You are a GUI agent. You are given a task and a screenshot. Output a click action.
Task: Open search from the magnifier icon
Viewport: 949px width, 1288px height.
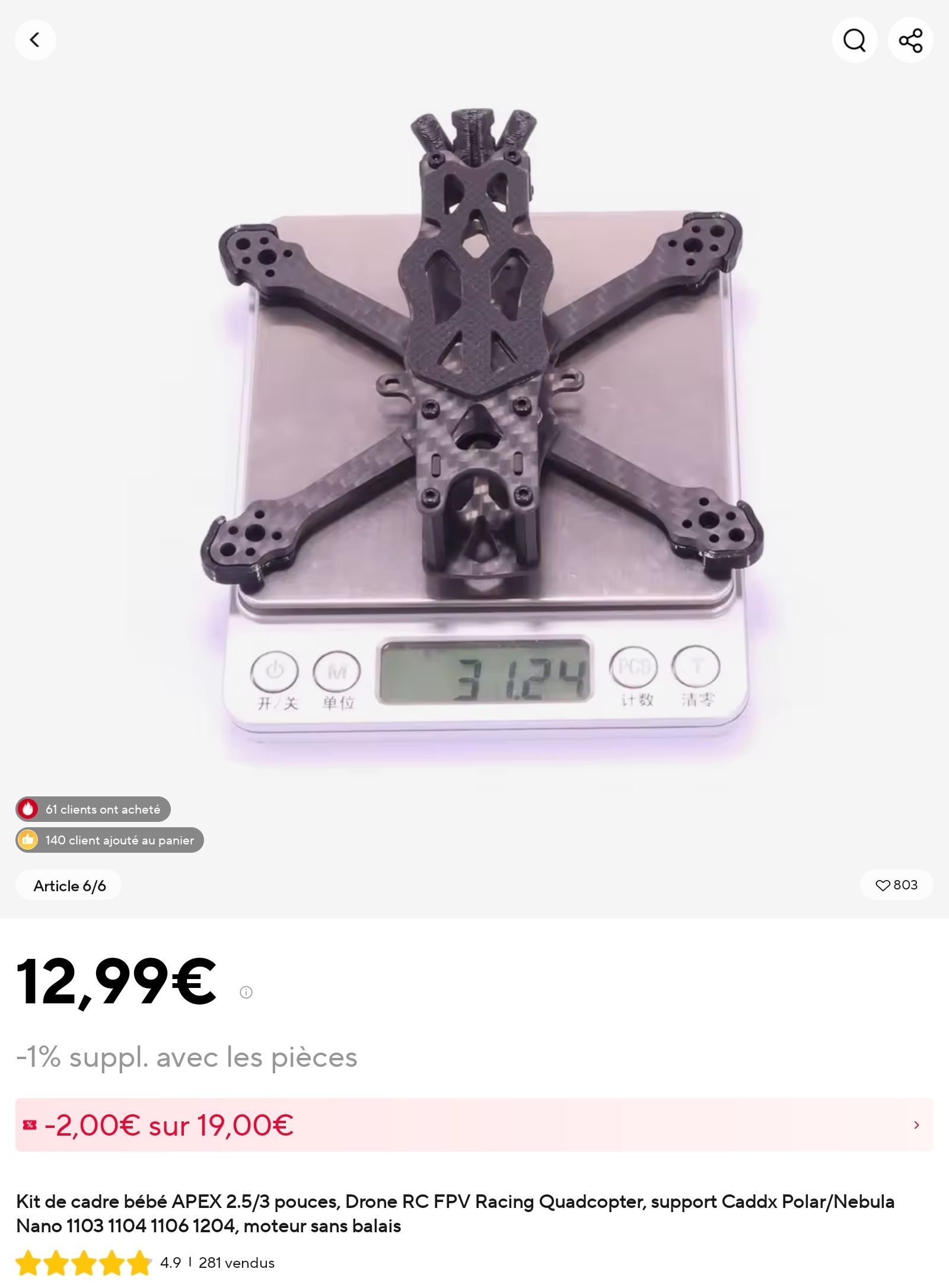point(854,40)
